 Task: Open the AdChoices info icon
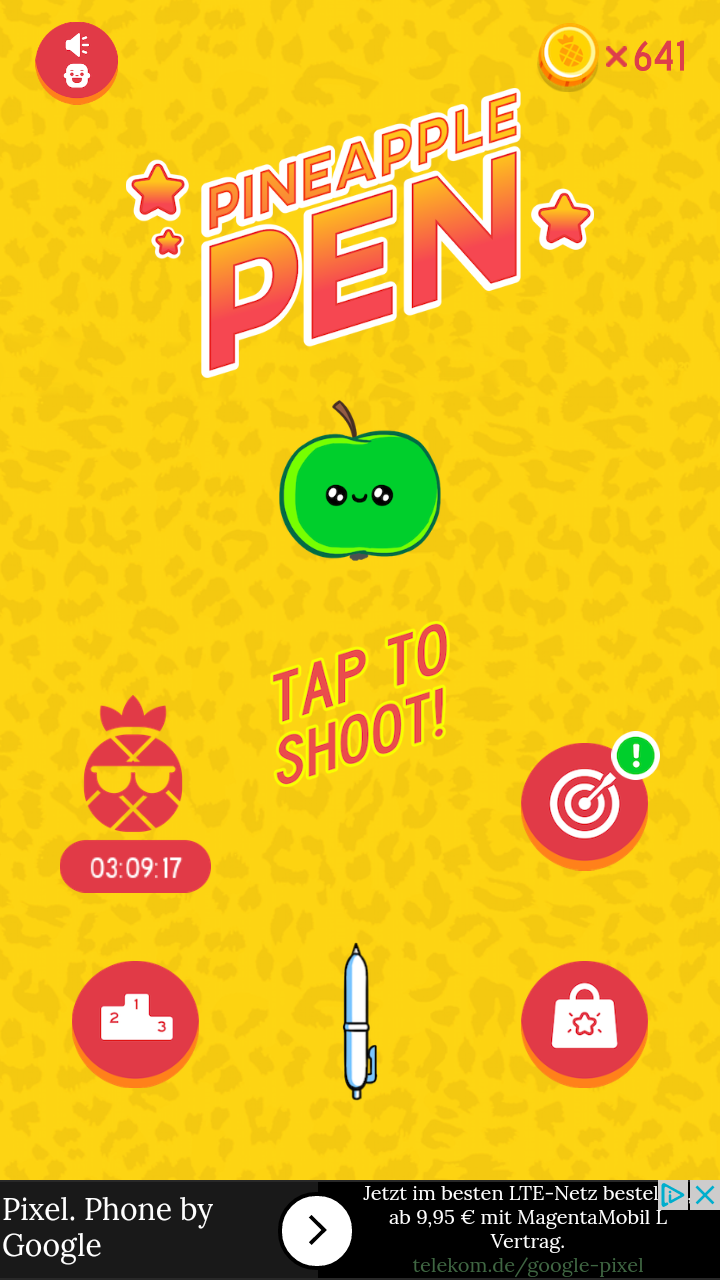click(674, 1194)
